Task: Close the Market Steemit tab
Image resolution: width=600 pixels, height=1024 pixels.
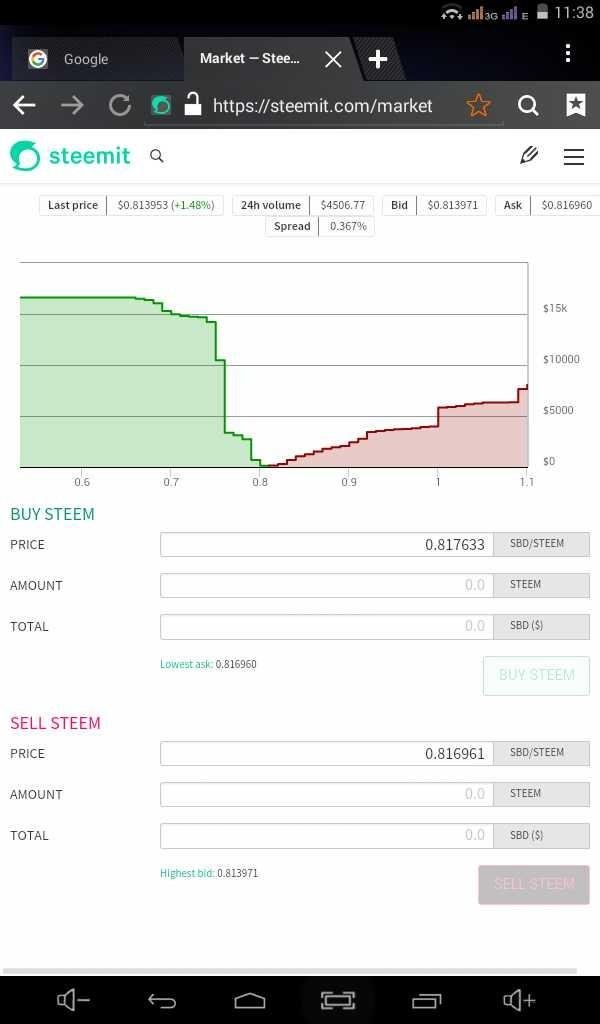Action: (x=333, y=59)
